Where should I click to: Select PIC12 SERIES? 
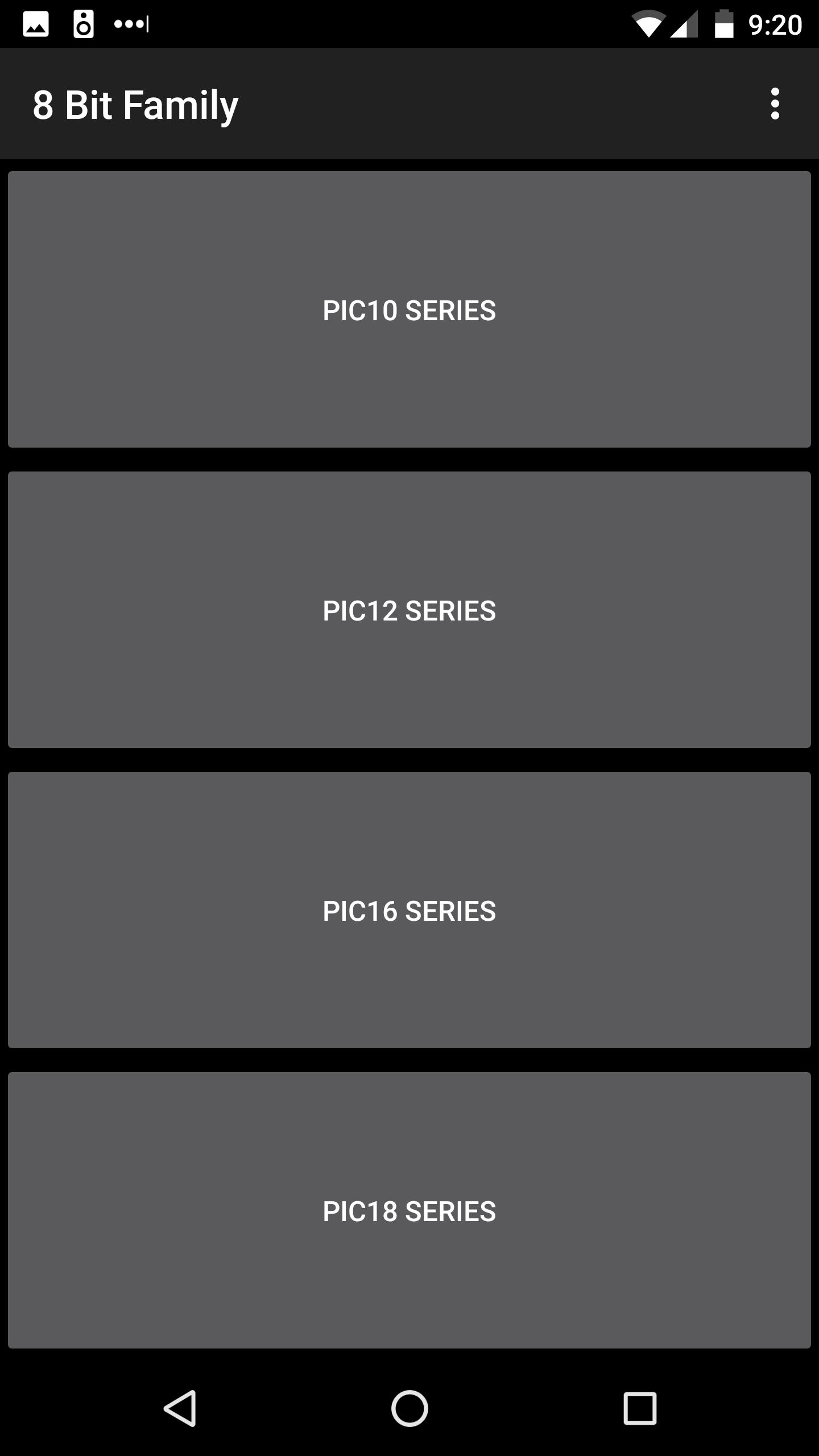coord(409,610)
